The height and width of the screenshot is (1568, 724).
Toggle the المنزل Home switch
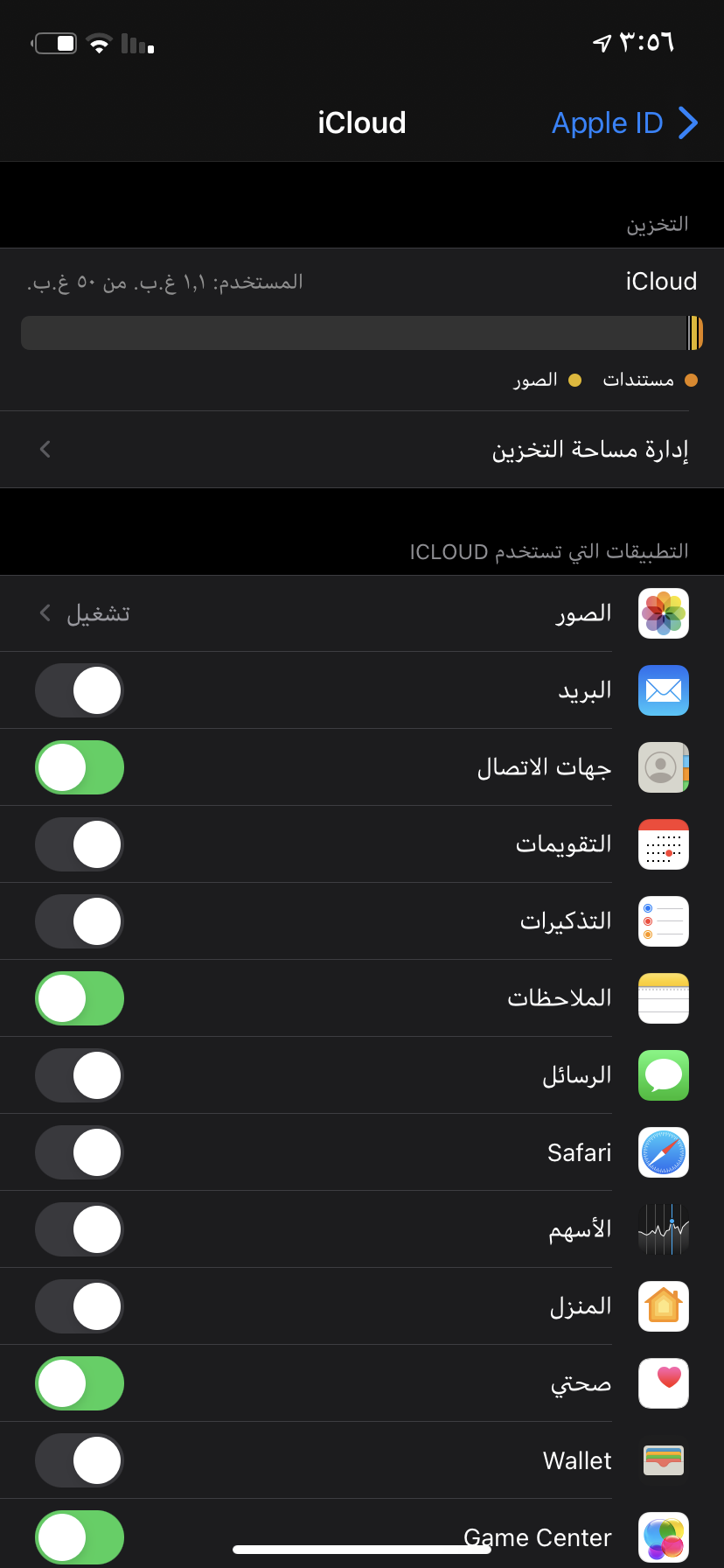(x=80, y=1306)
